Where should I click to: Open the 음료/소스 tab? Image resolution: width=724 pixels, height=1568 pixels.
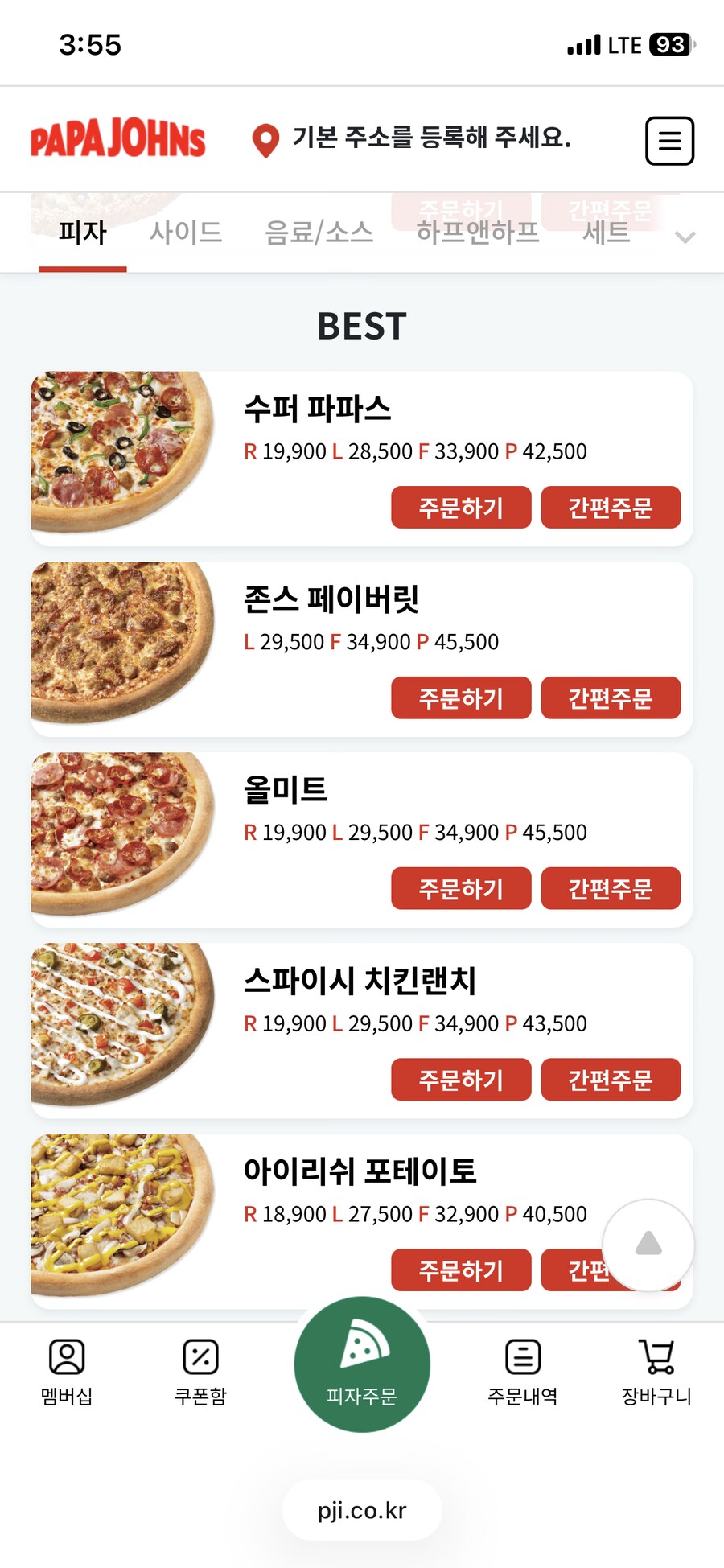[x=319, y=233]
